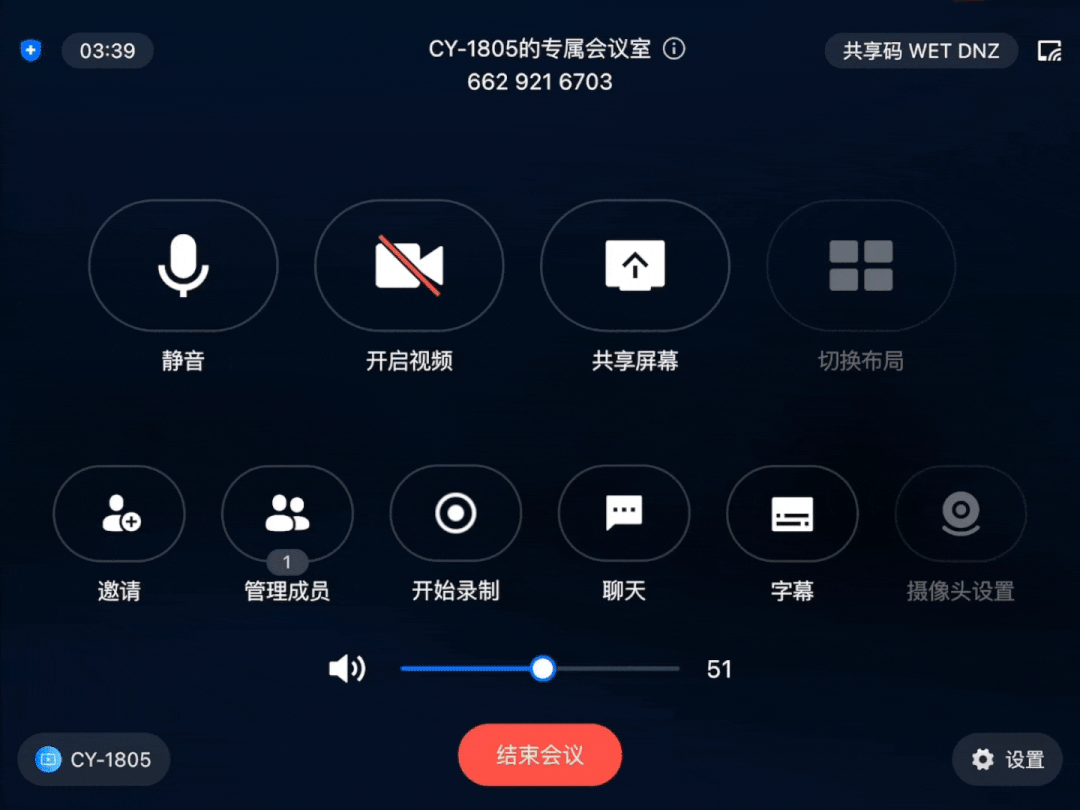This screenshot has height=810, width=1080.
Task: End the meeting (结束会议)
Action: 540,755
